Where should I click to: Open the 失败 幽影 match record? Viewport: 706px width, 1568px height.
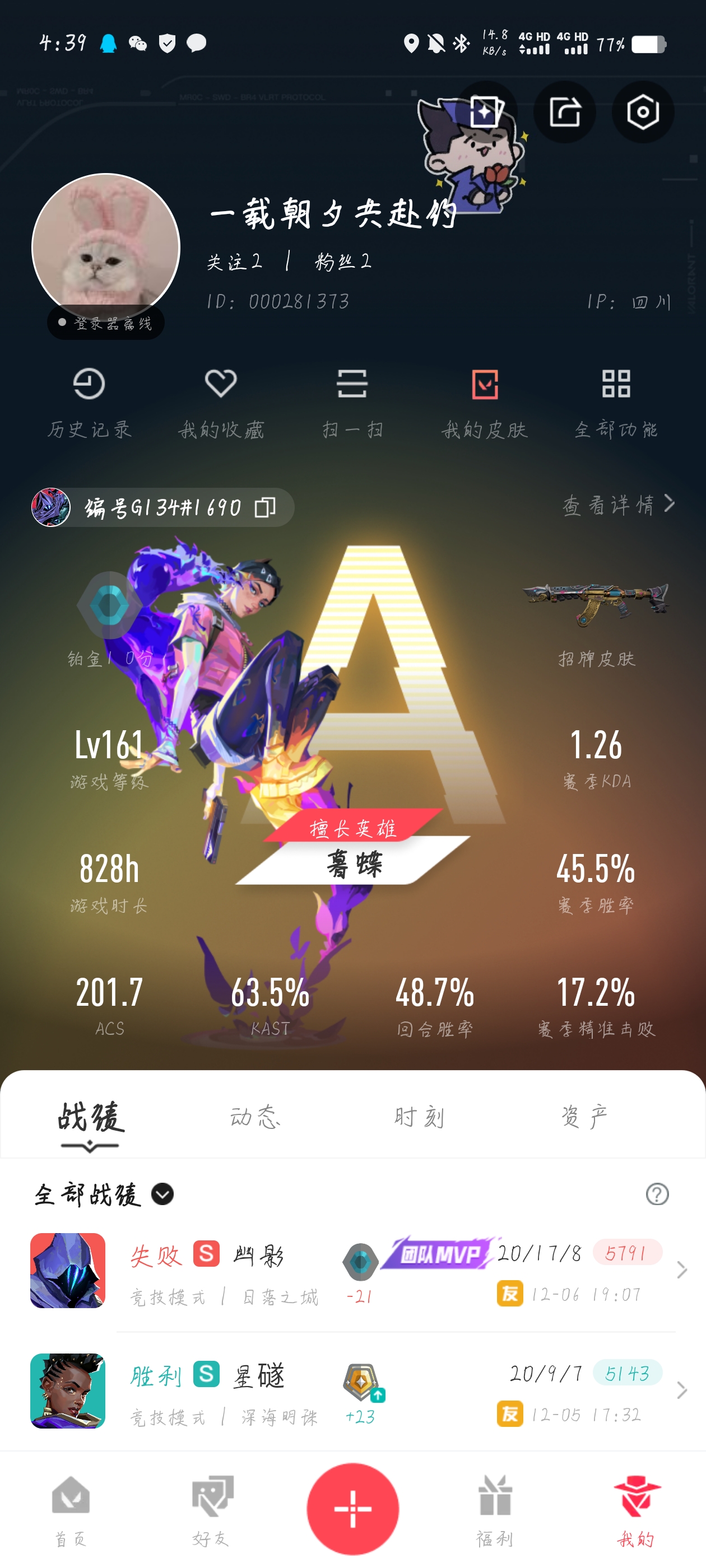point(354,1271)
